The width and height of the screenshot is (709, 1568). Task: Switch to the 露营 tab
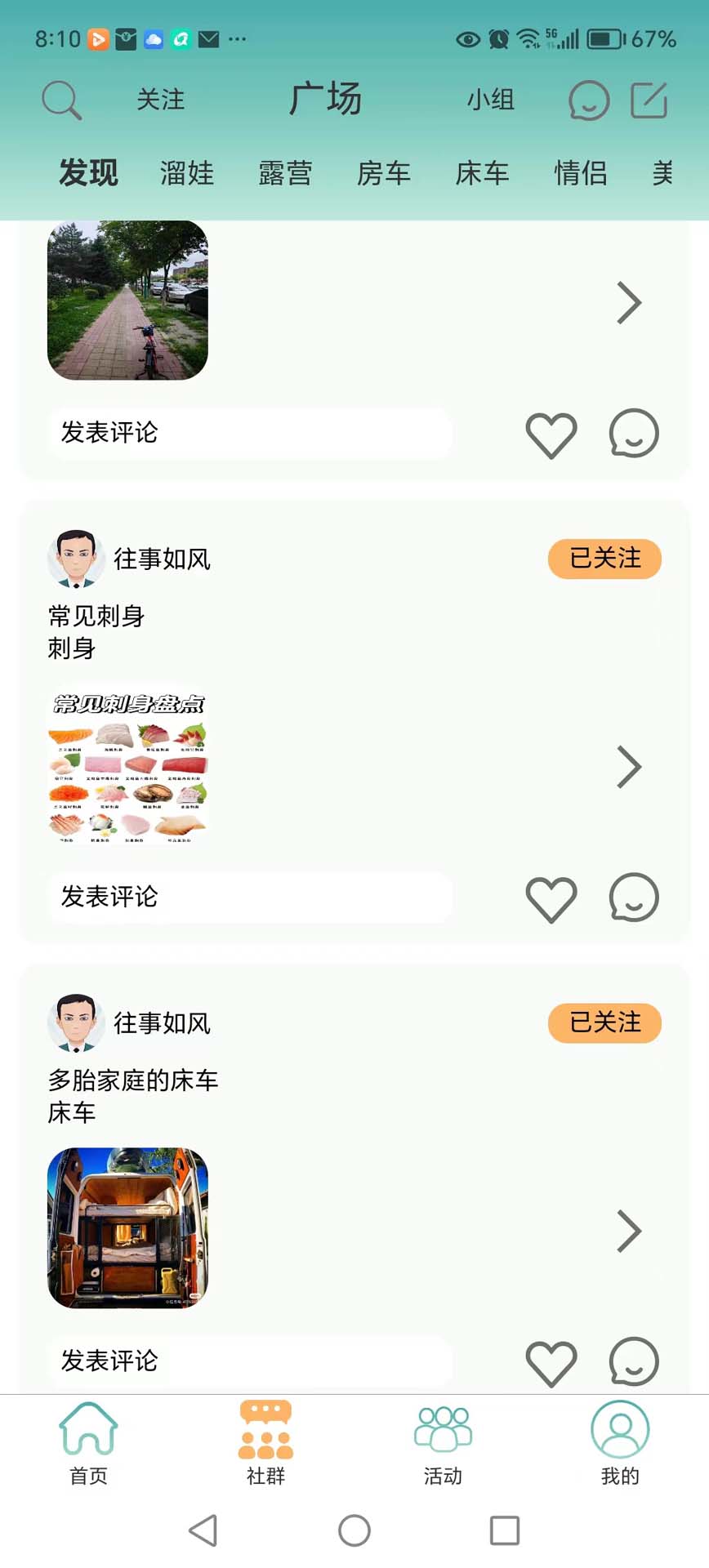[x=286, y=173]
